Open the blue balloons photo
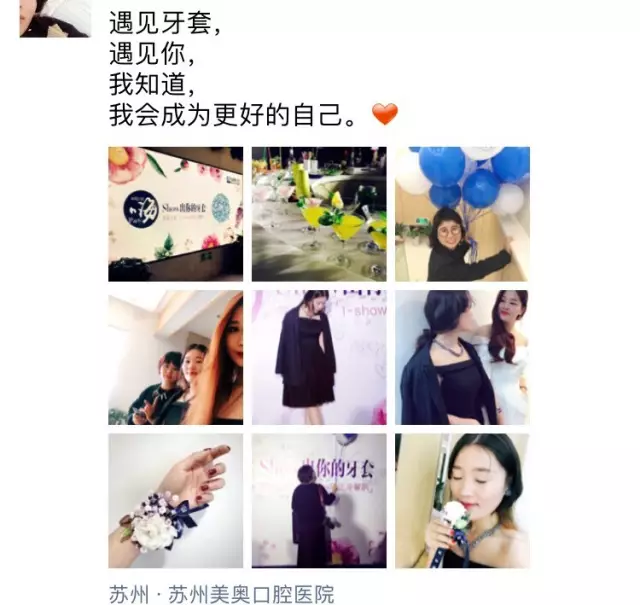This screenshot has width=640, height=605. point(462,214)
